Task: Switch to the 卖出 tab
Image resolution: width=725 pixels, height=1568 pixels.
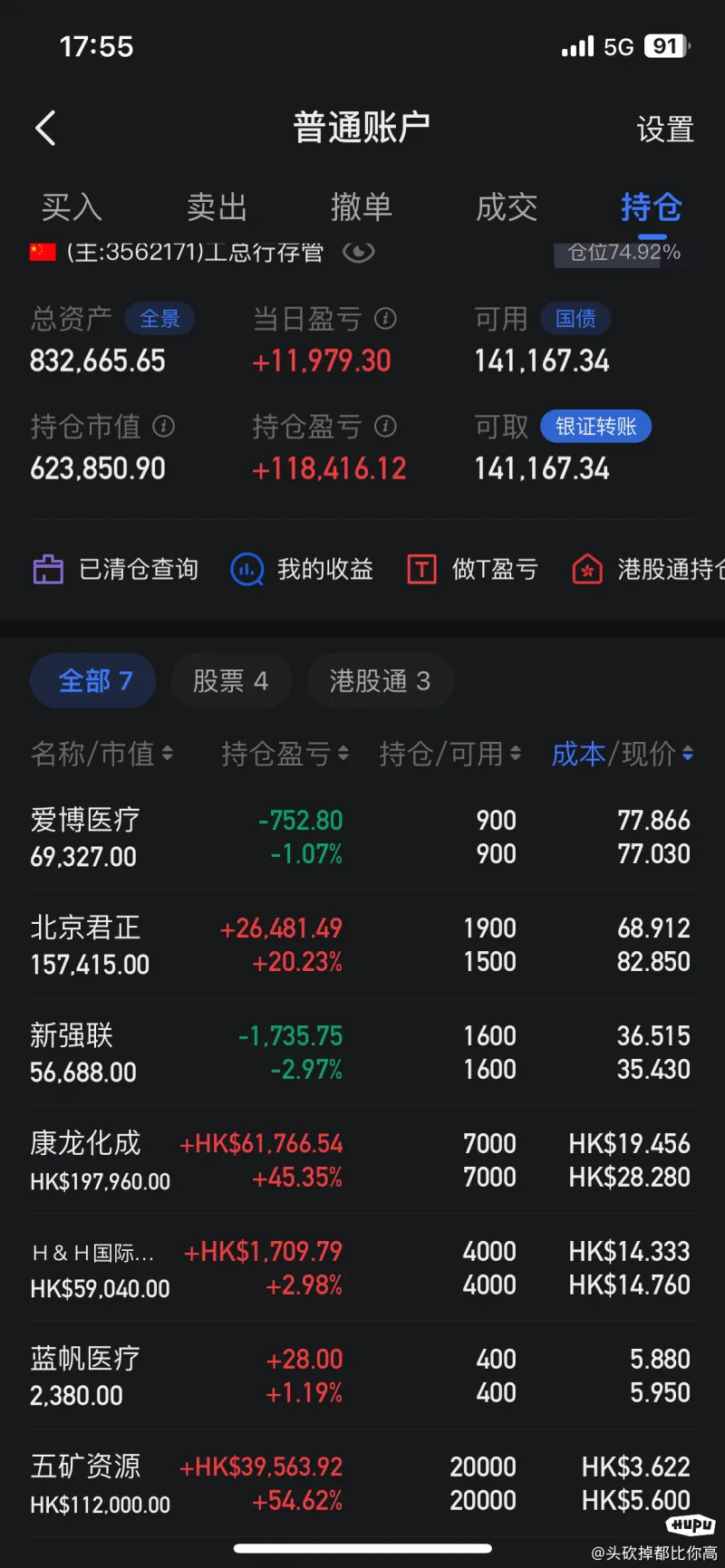Action: (x=217, y=207)
